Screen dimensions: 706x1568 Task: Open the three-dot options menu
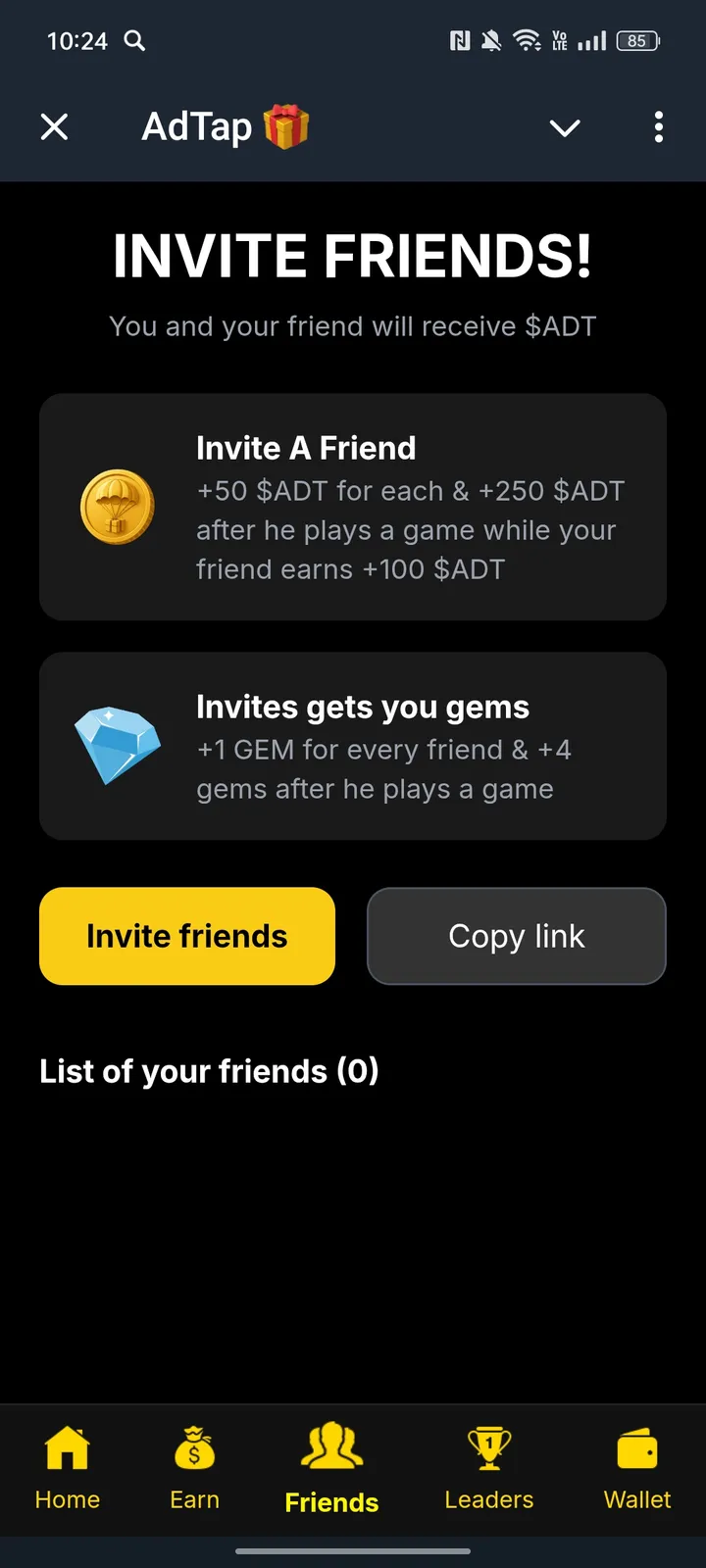(x=658, y=127)
